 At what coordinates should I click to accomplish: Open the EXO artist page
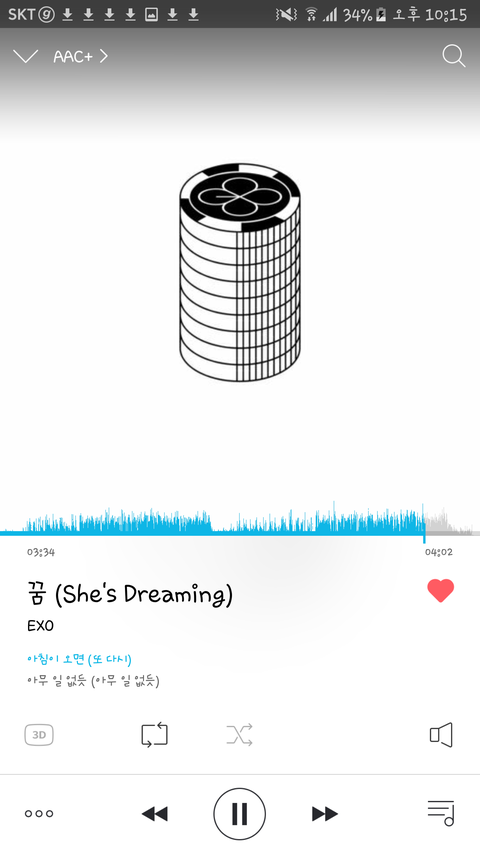click(40, 626)
